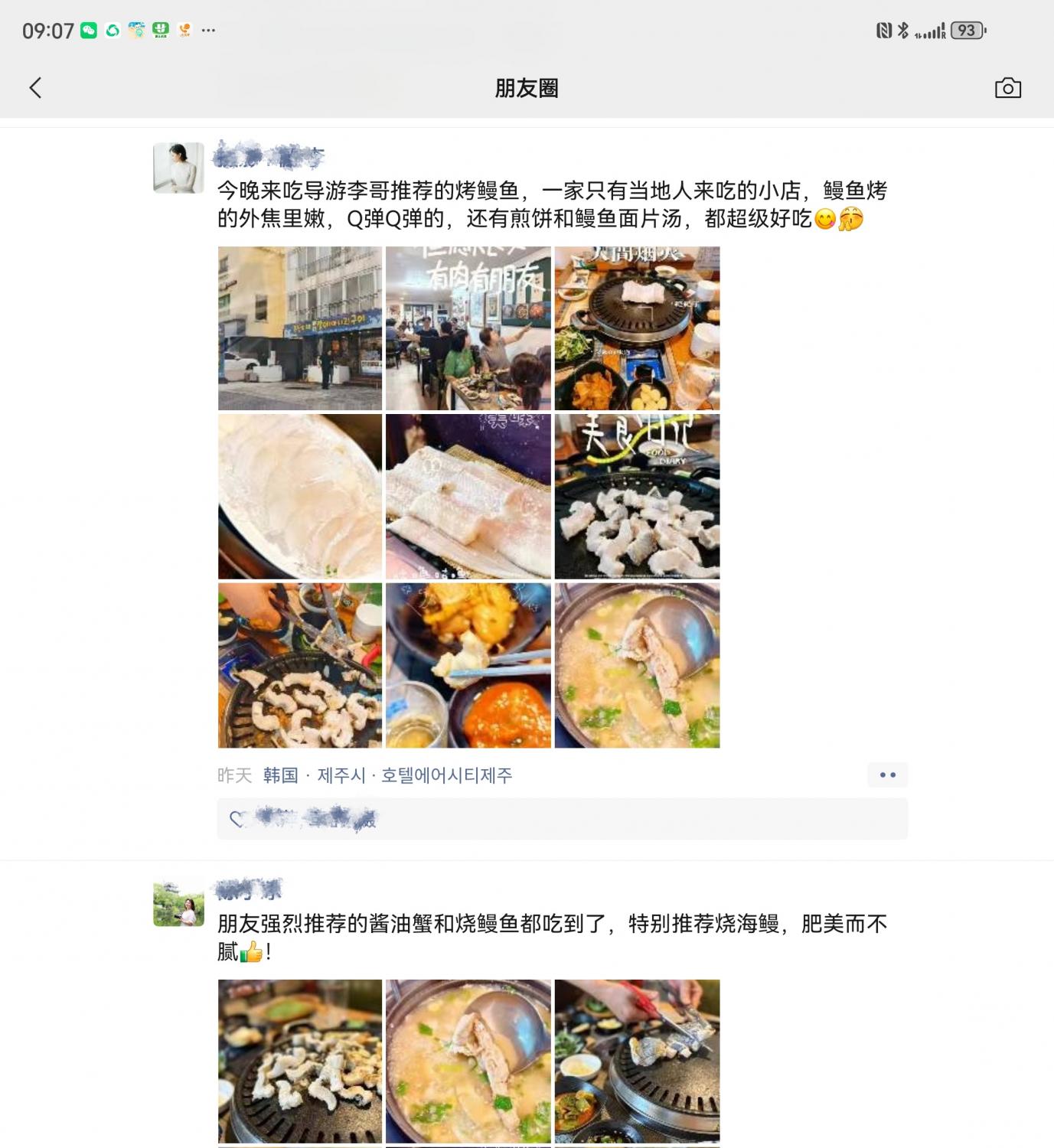Open first post's eel soup with ladle photo
Image resolution: width=1054 pixels, height=1148 pixels.
coord(637,665)
